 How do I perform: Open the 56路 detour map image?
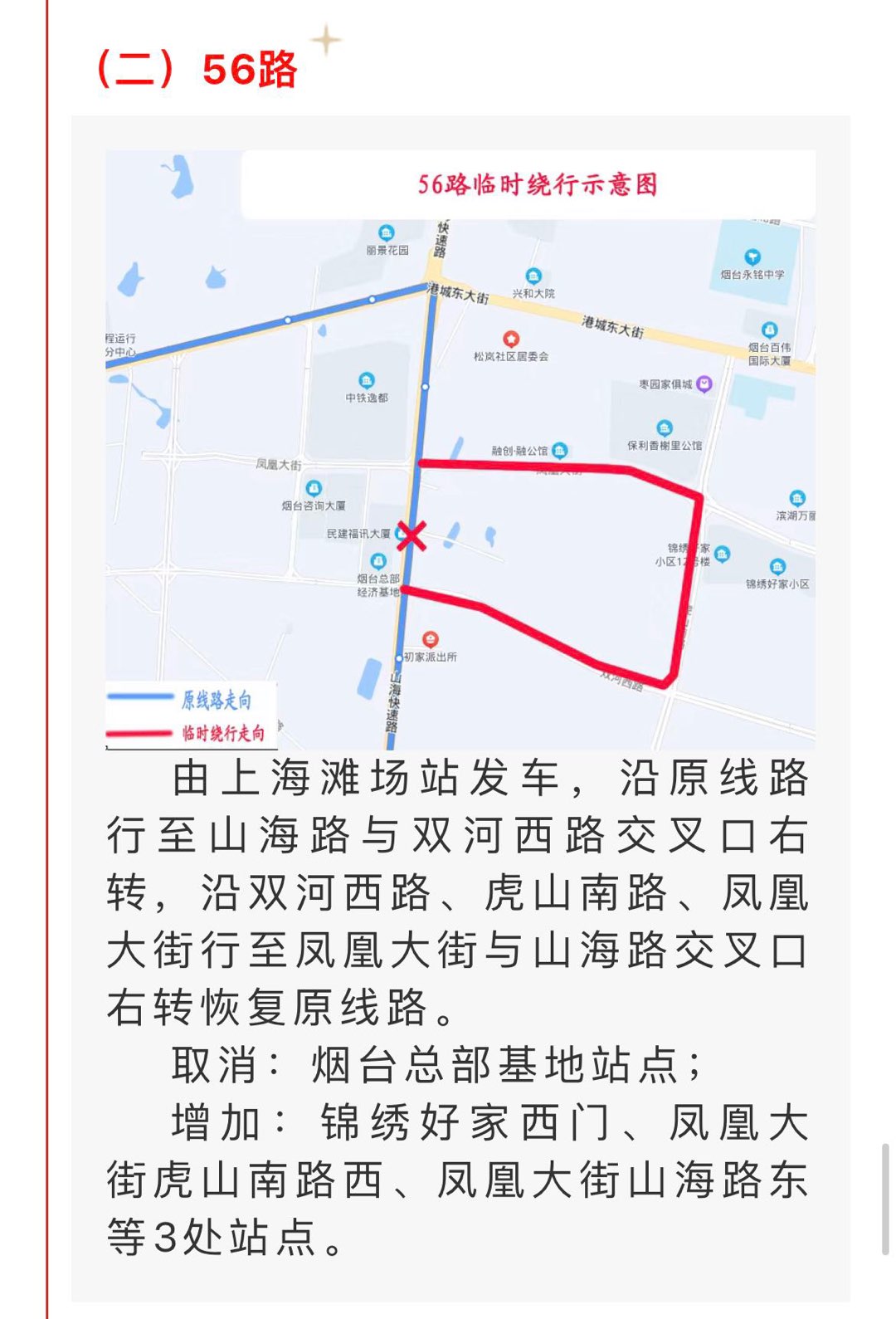pyautogui.click(x=460, y=450)
